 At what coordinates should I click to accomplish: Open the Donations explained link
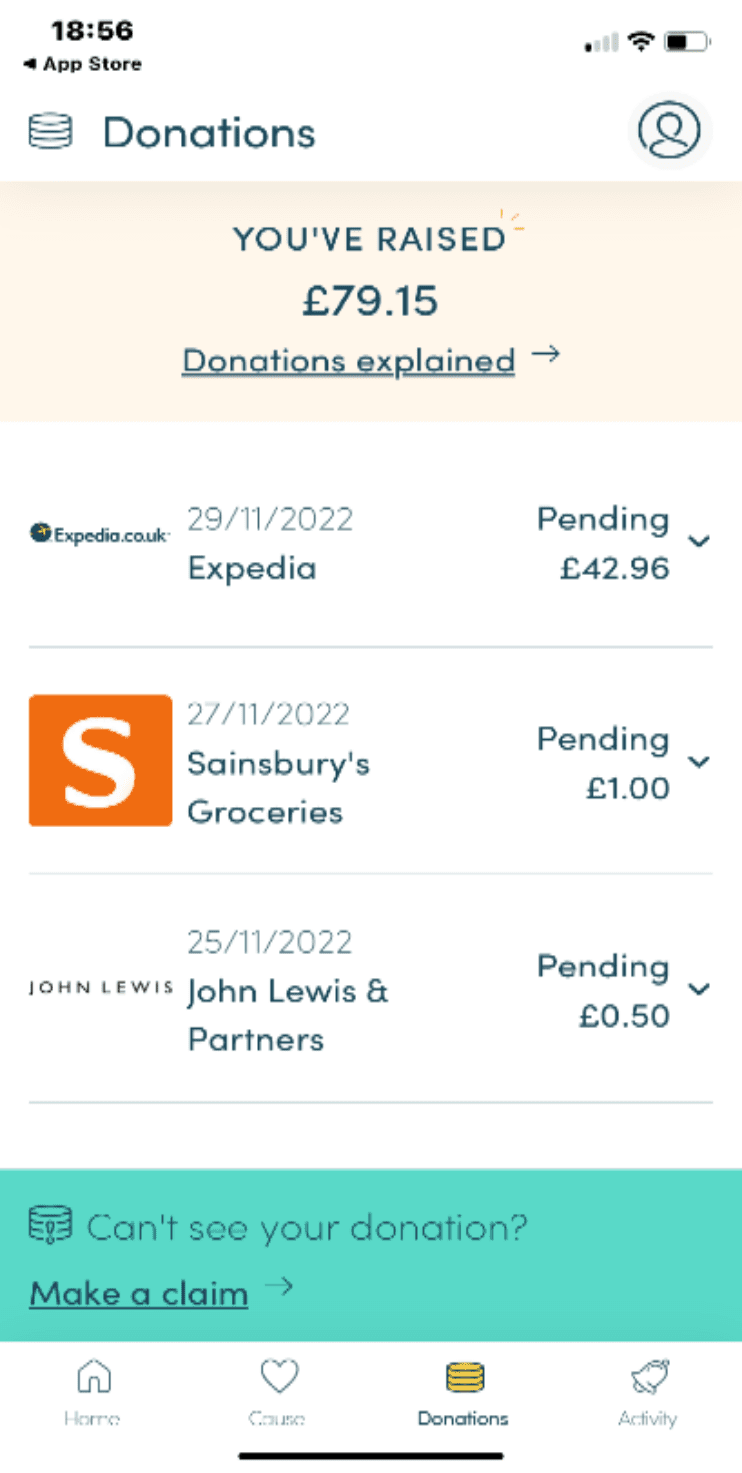[348, 360]
